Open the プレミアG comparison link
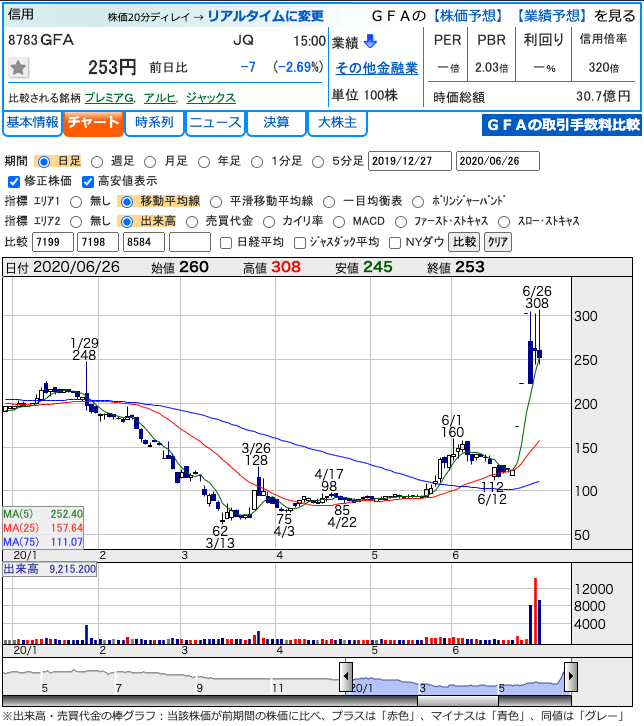 [110, 98]
